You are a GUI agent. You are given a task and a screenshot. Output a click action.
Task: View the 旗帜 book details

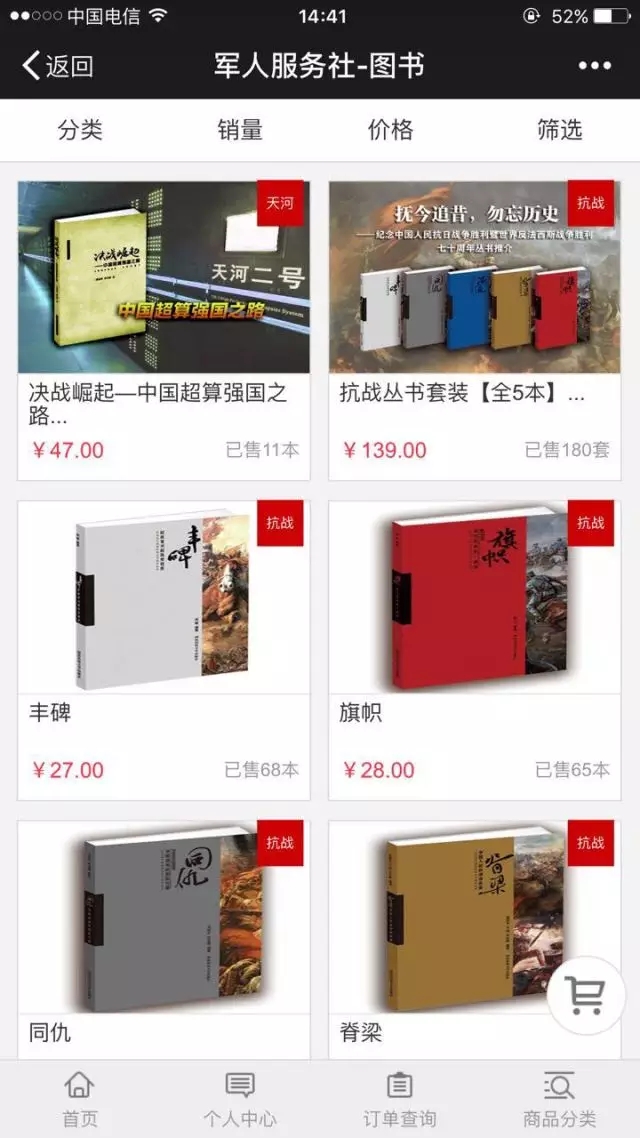[474, 650]
